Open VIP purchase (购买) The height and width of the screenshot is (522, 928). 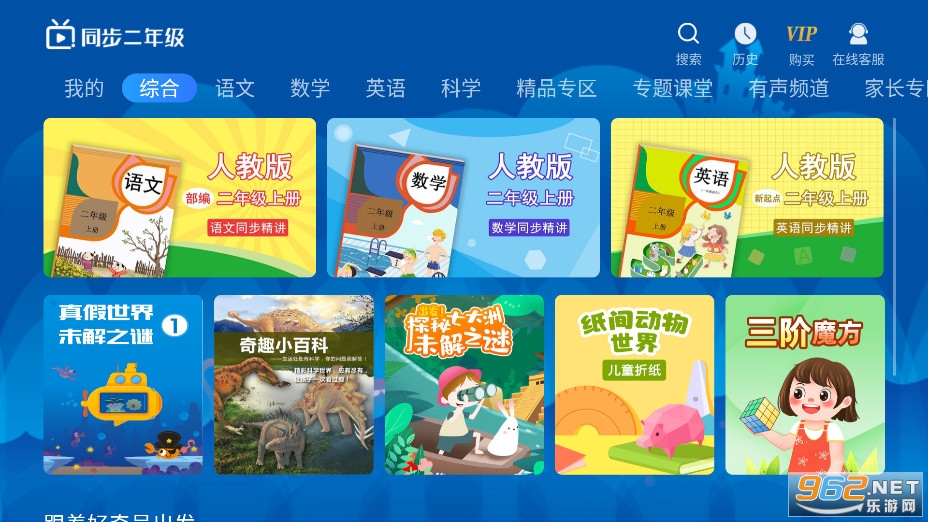[801, 41]
